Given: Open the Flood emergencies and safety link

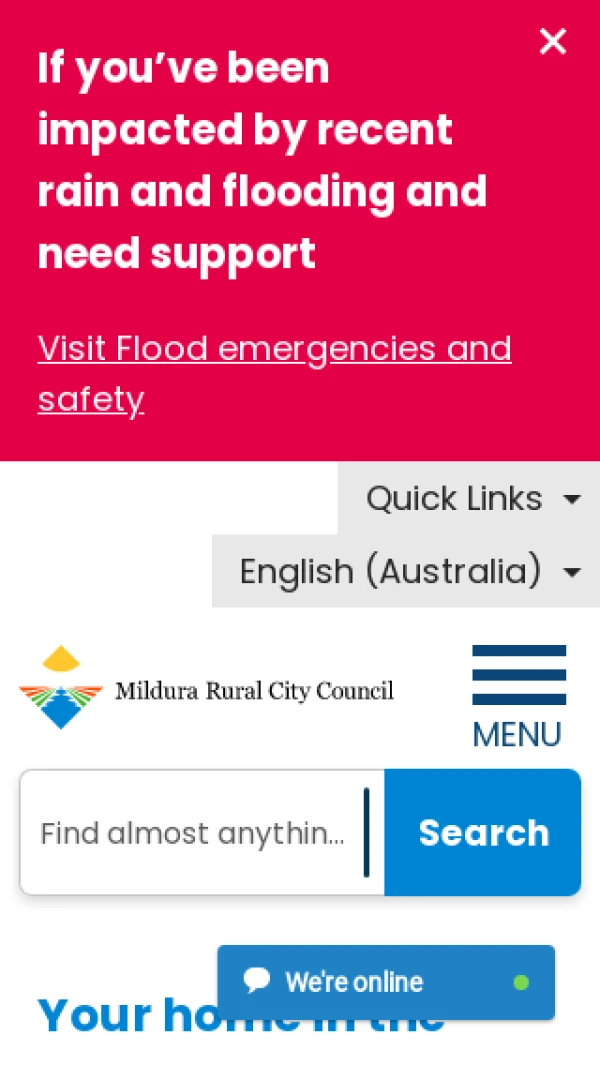Looking at the screenshot, I should click(274, 349).
